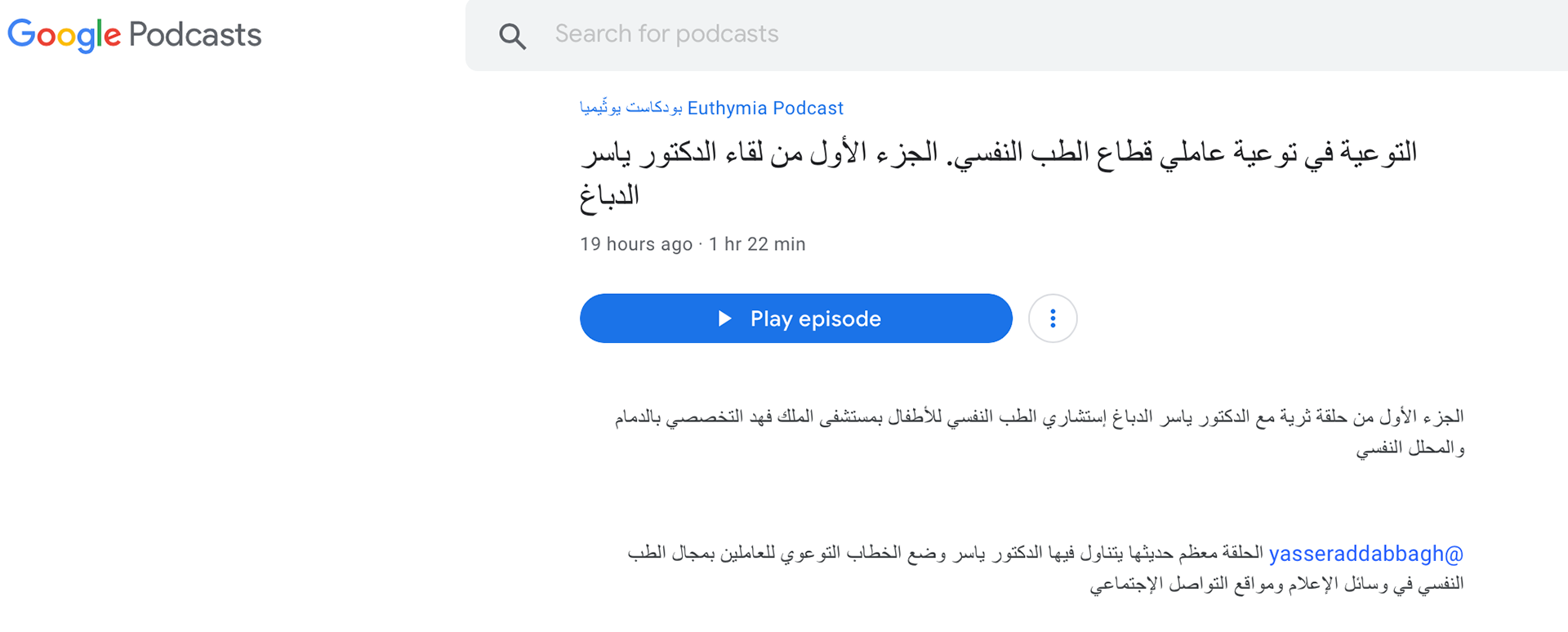The width and height of the screenshot is (1568, 632).
Task: Open the Euthymia Podcast show link
Action: click(x=711, y=108)
